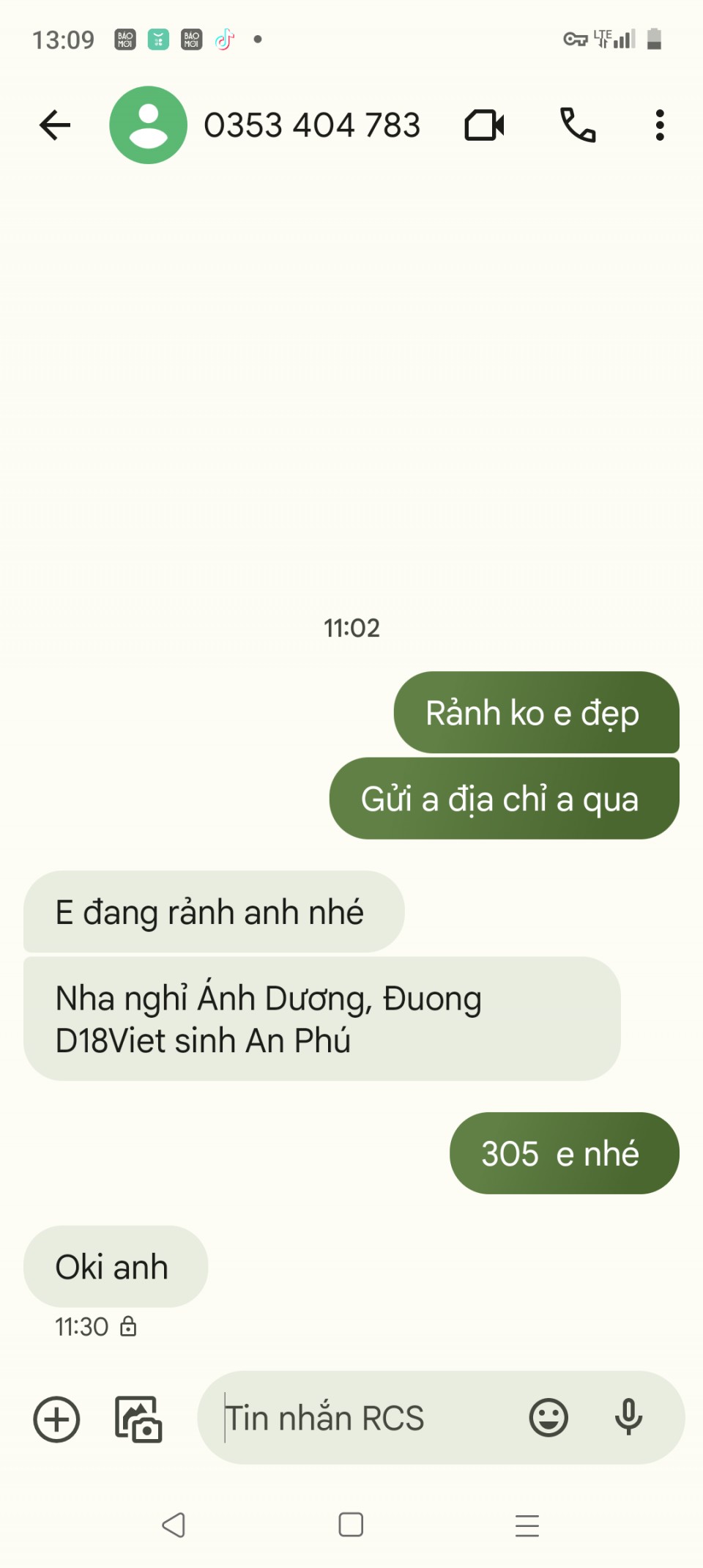Record a voice message with the microphone
This screenshot has width=703, height=1568.
[x=628, y=1418]
